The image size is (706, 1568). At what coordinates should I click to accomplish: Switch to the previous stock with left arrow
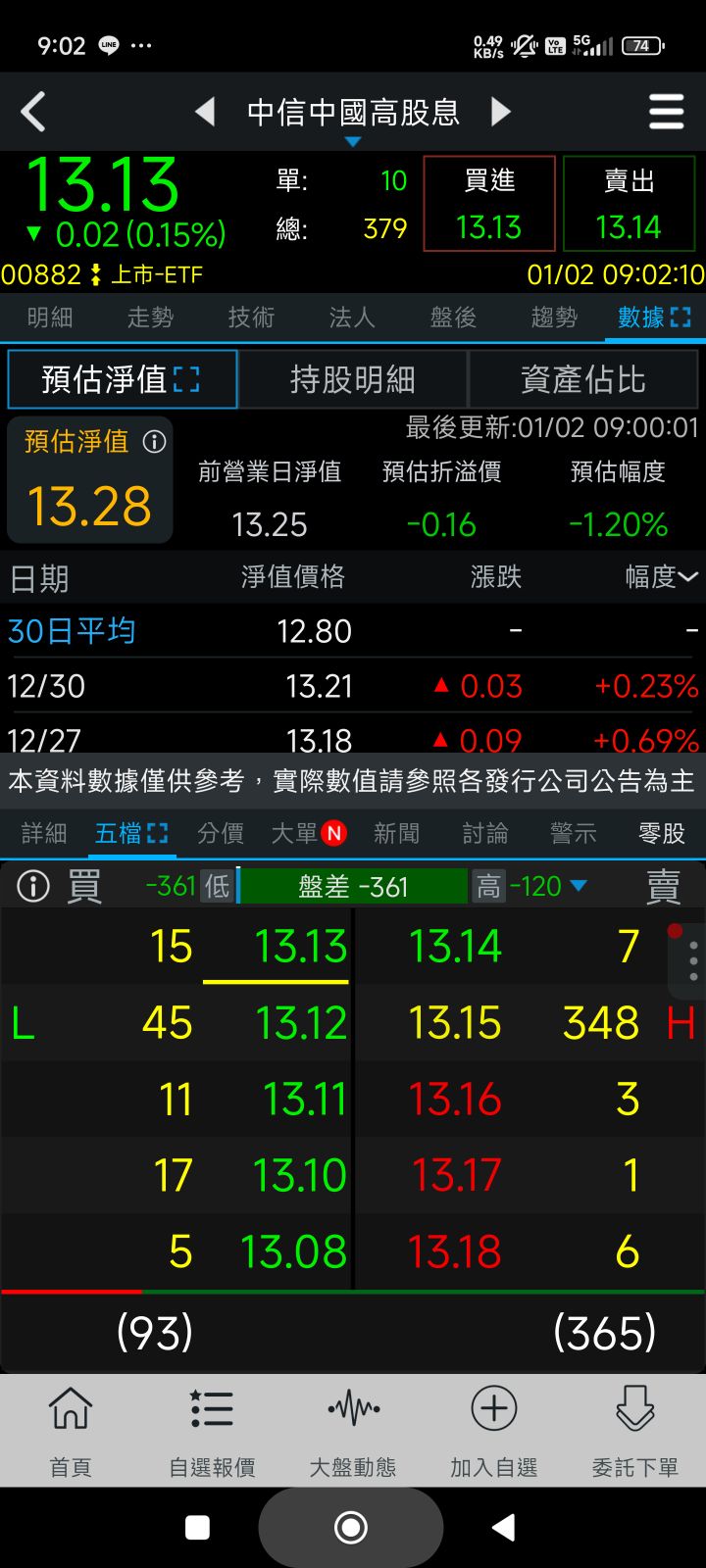pos(205,112)
